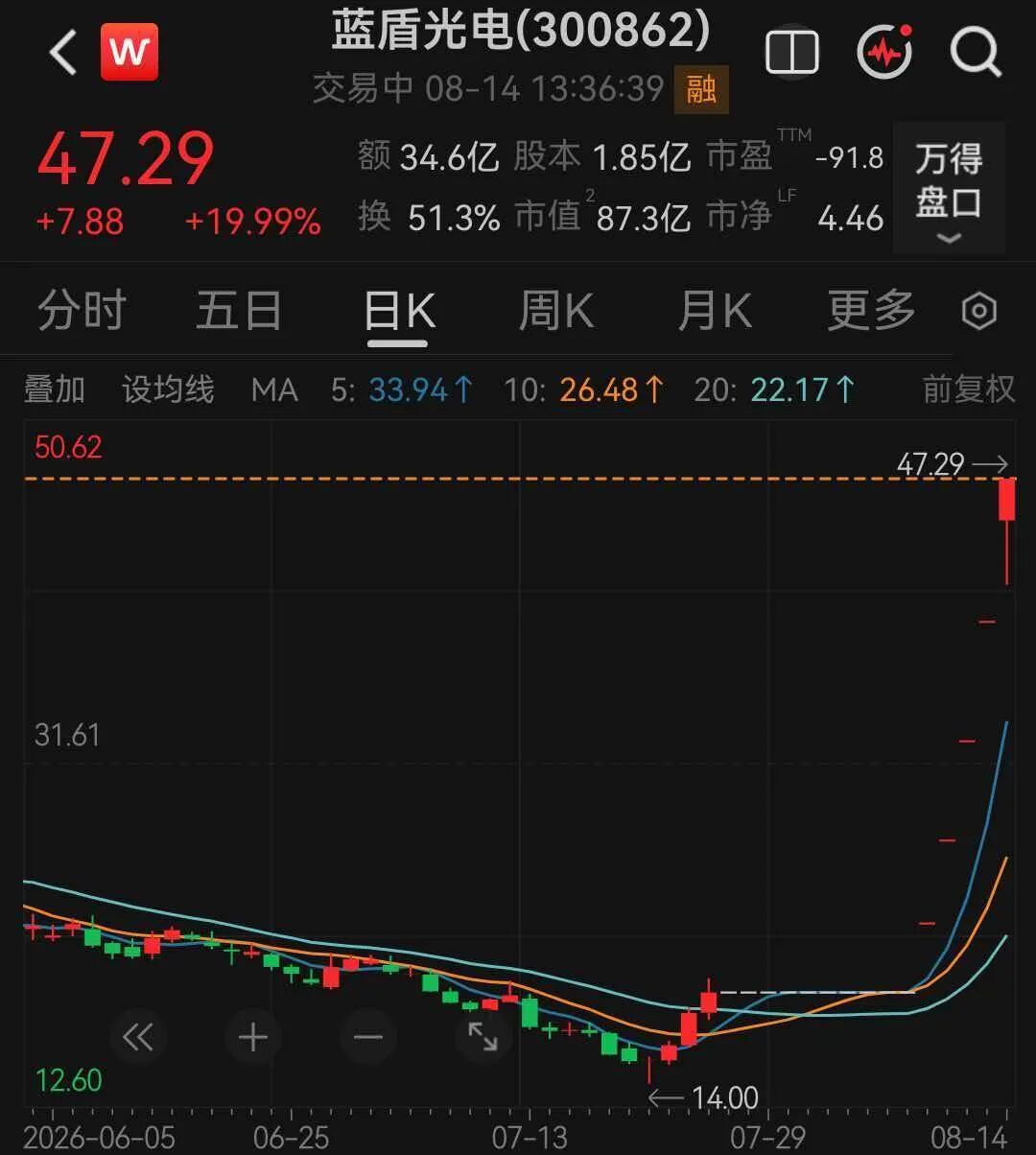1036x1155 pixels.
Task: Switch to the 周K tab
Action: coord(556,311)
